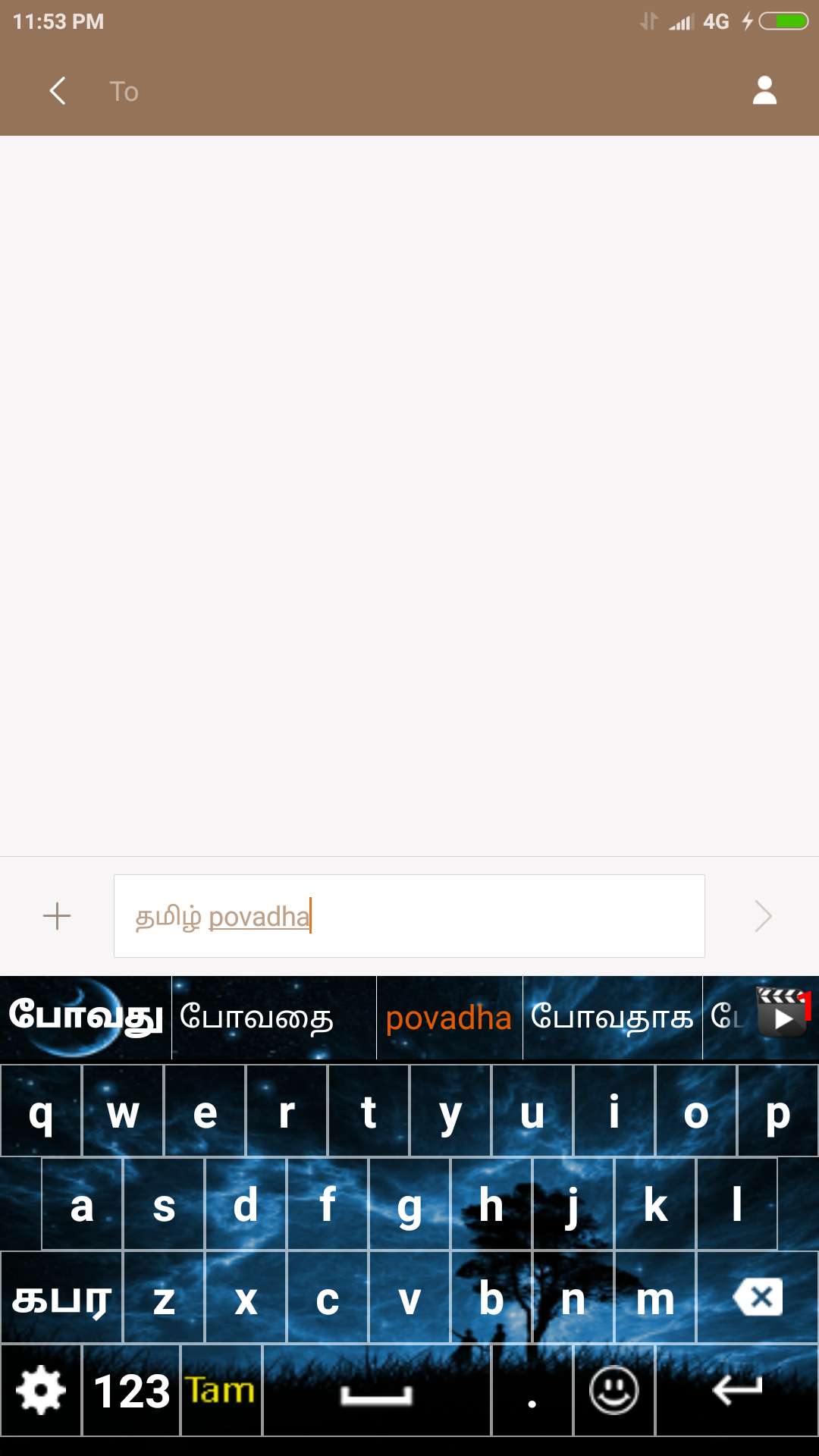Image resolution: width=819 pixels, height=1456 pixels.
Task: Tap the backspace key
Action: tap(757, 1297)
